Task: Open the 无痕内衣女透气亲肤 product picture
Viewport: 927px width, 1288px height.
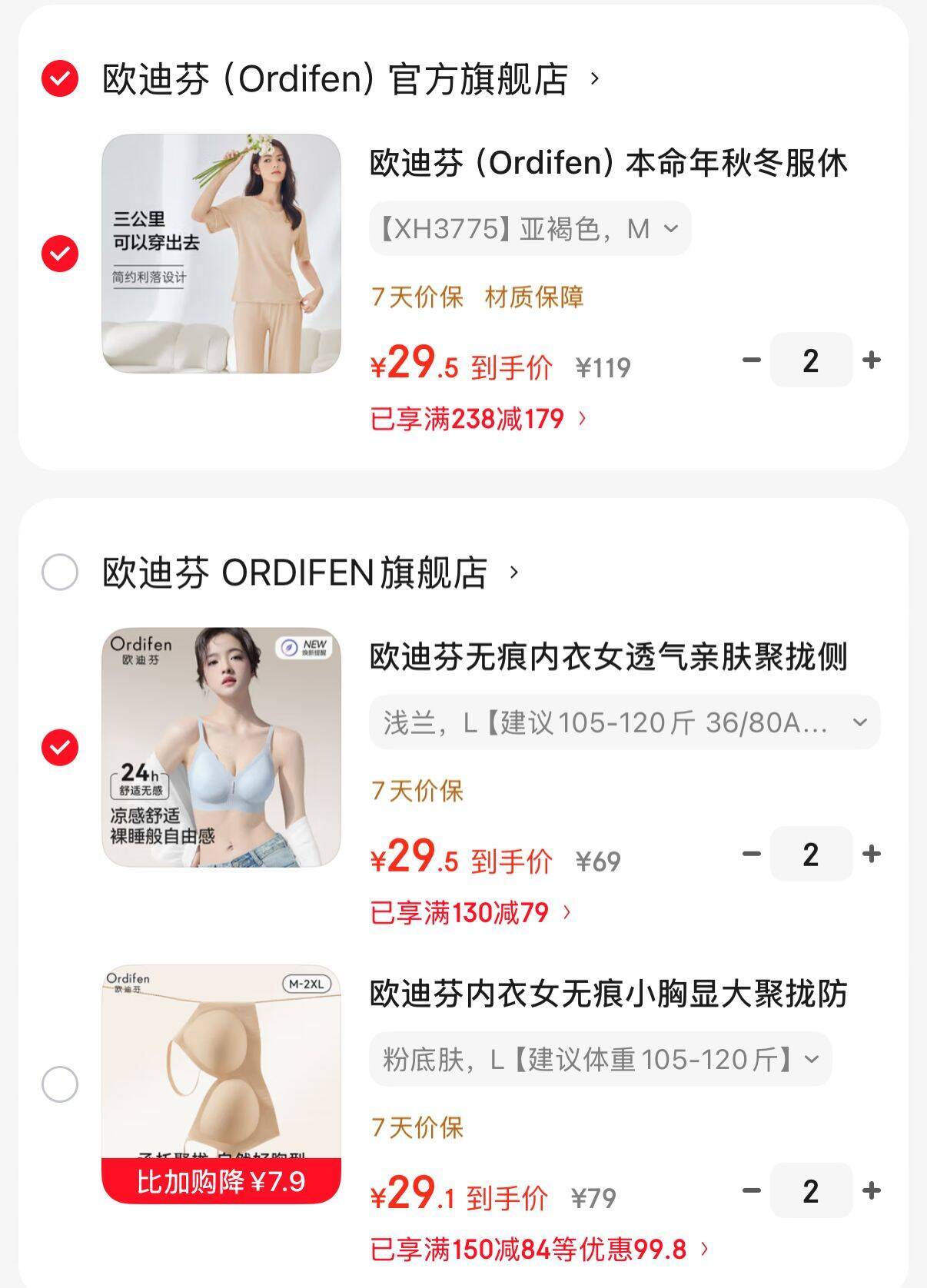Action: tap(221, 747)
